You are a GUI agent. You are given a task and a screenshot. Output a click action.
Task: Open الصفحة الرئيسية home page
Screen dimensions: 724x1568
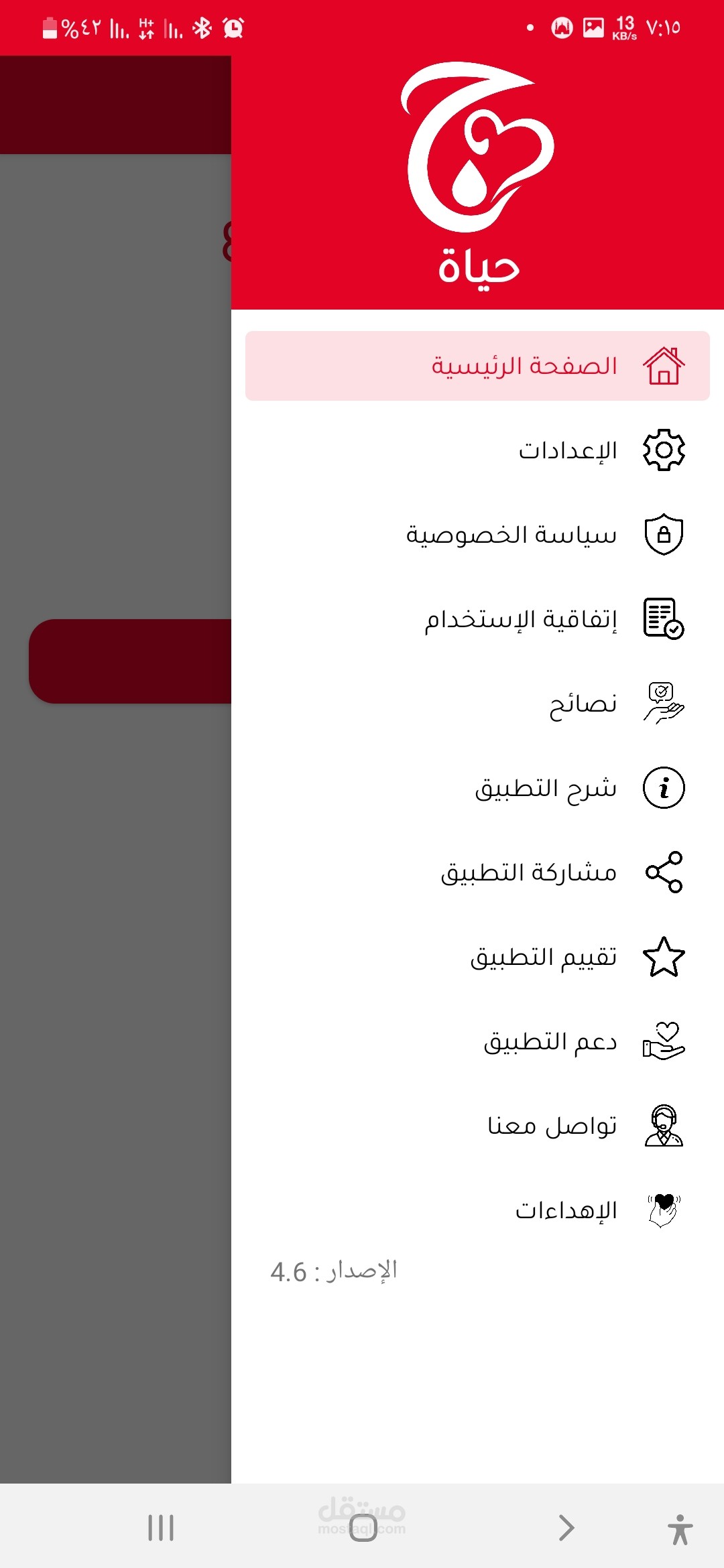point(477,366)
